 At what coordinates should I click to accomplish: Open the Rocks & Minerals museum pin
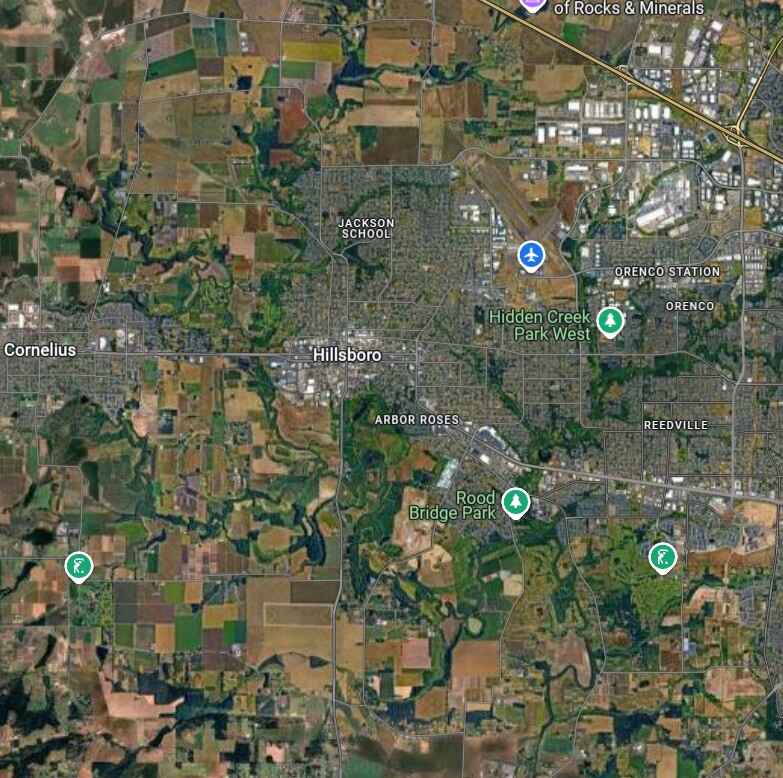[x=532, y=4]
